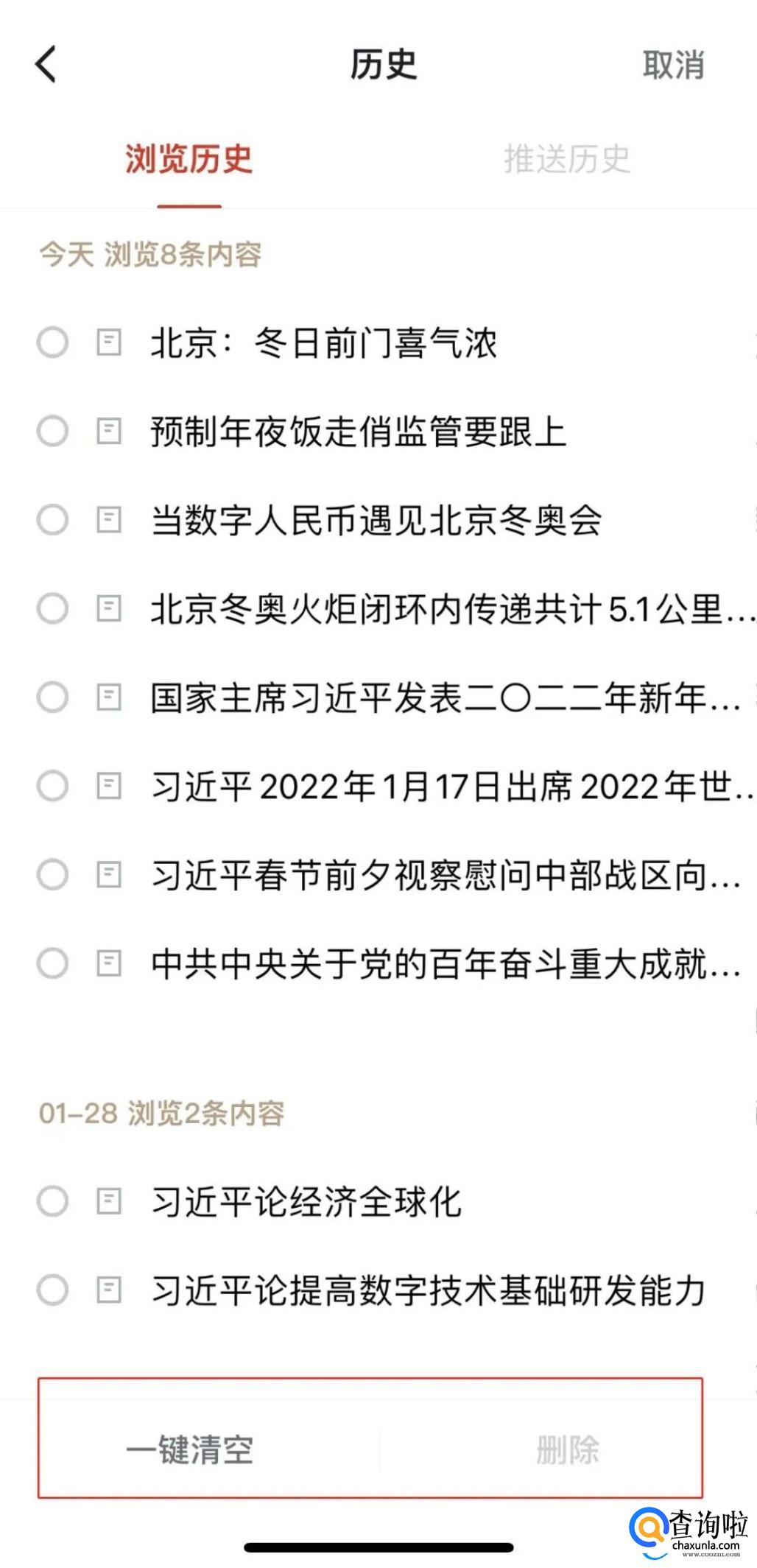
Task: Switch to the 推送历史 tab
Action: (567, 159)
